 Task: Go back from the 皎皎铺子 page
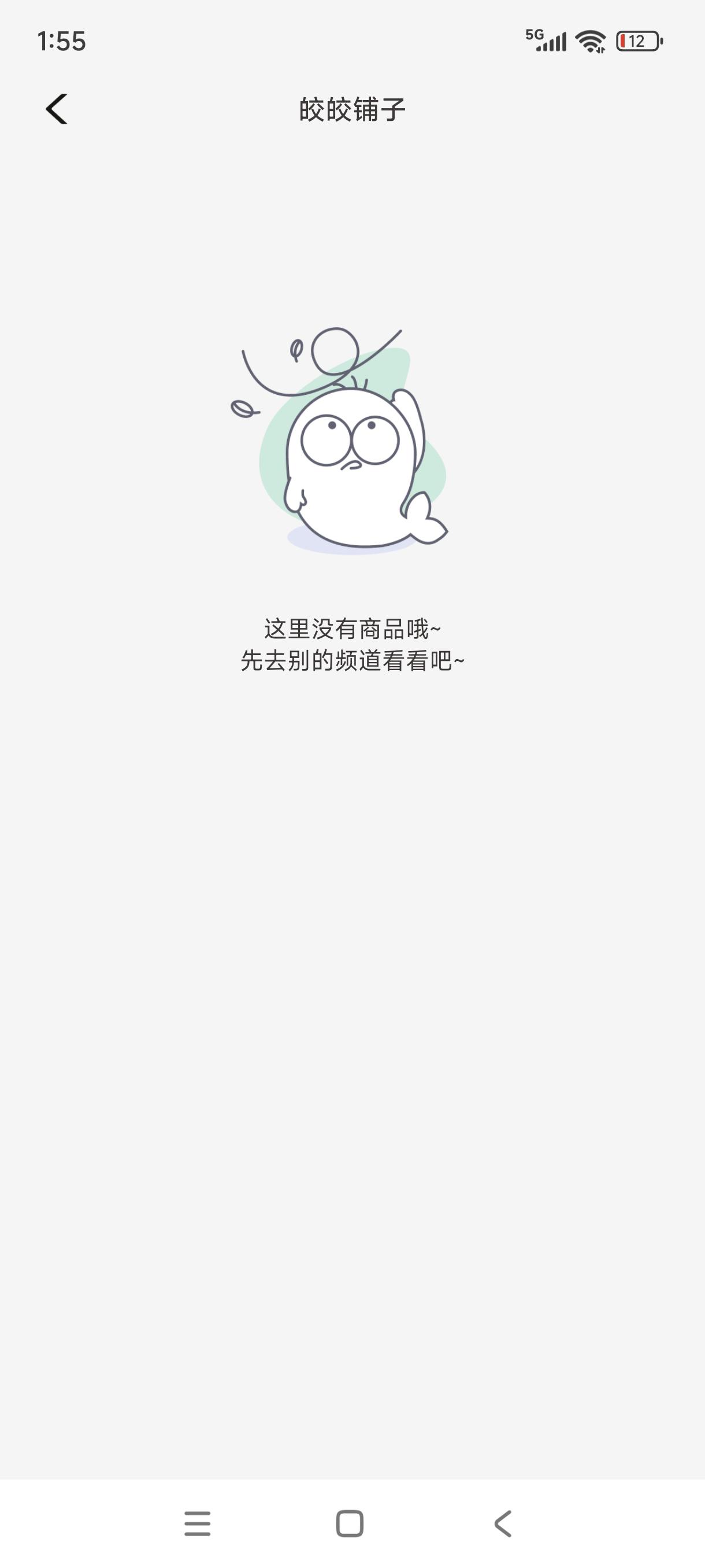pos(57,110)
